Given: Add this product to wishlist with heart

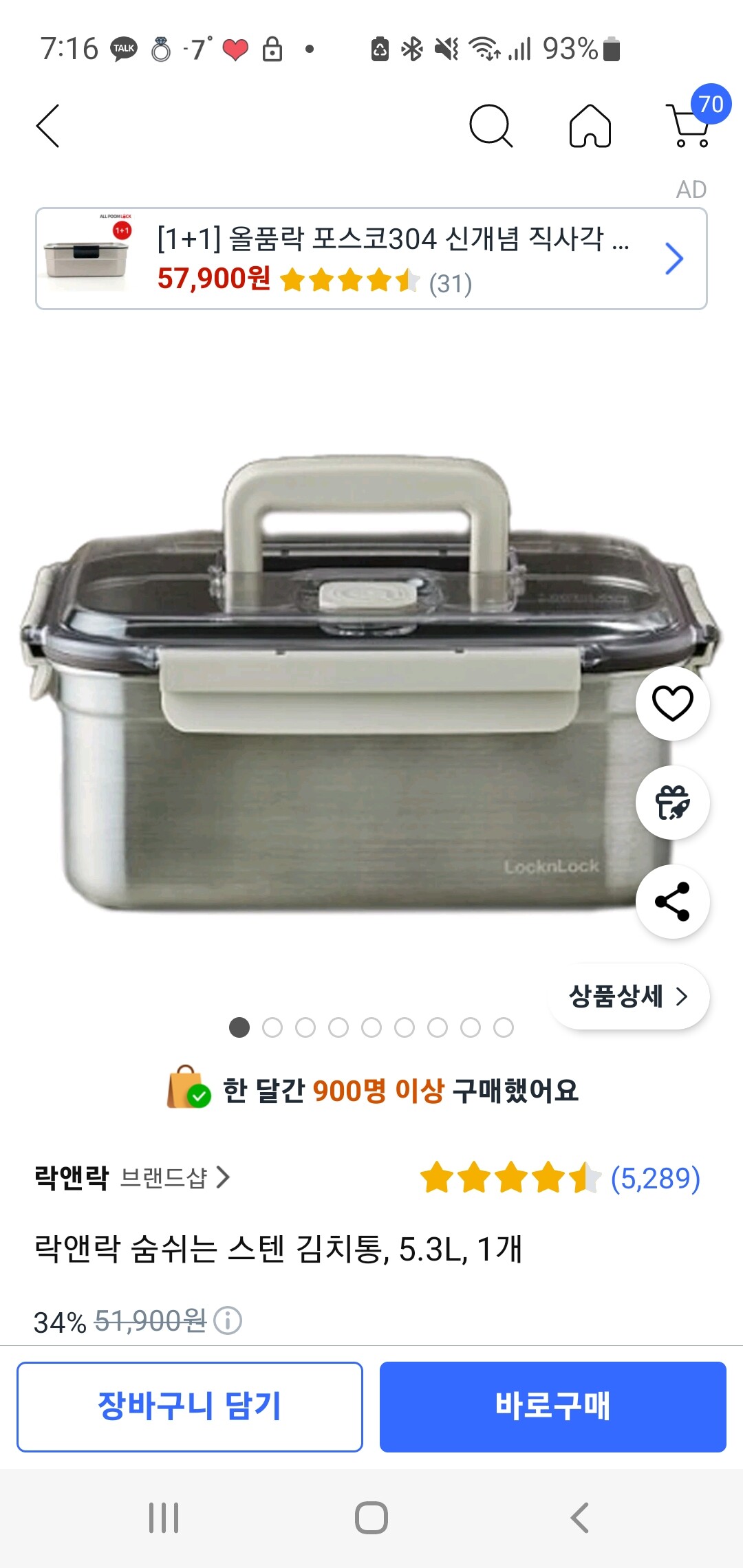Looking at the screenshot, I should (x=672, y=704).
